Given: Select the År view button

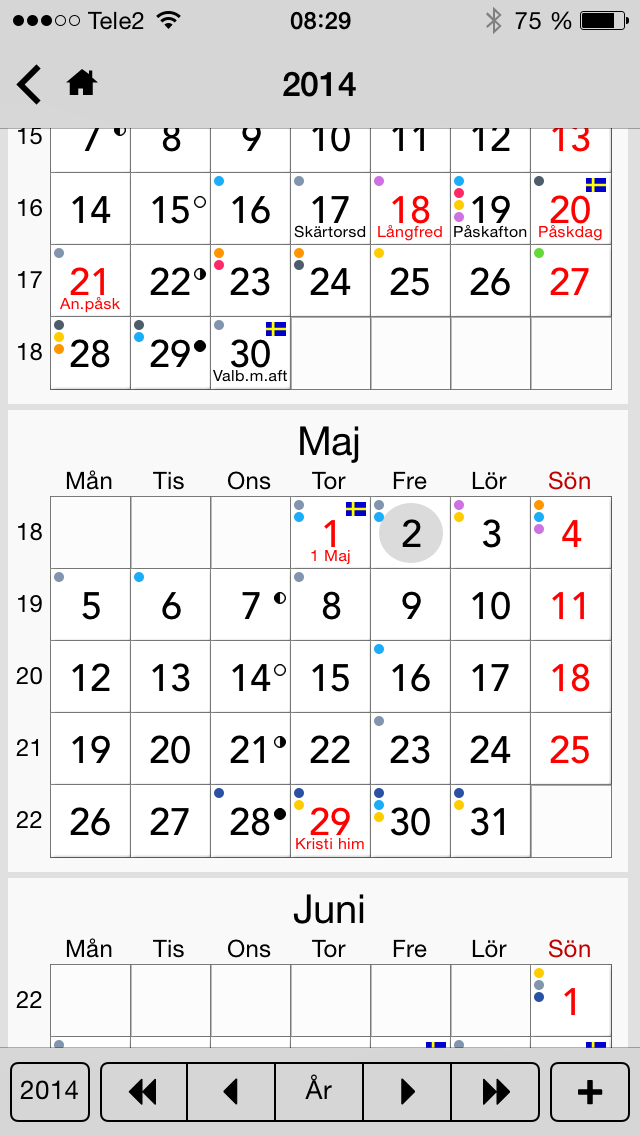Looking at the screenshot, I should pos(319,1091).
